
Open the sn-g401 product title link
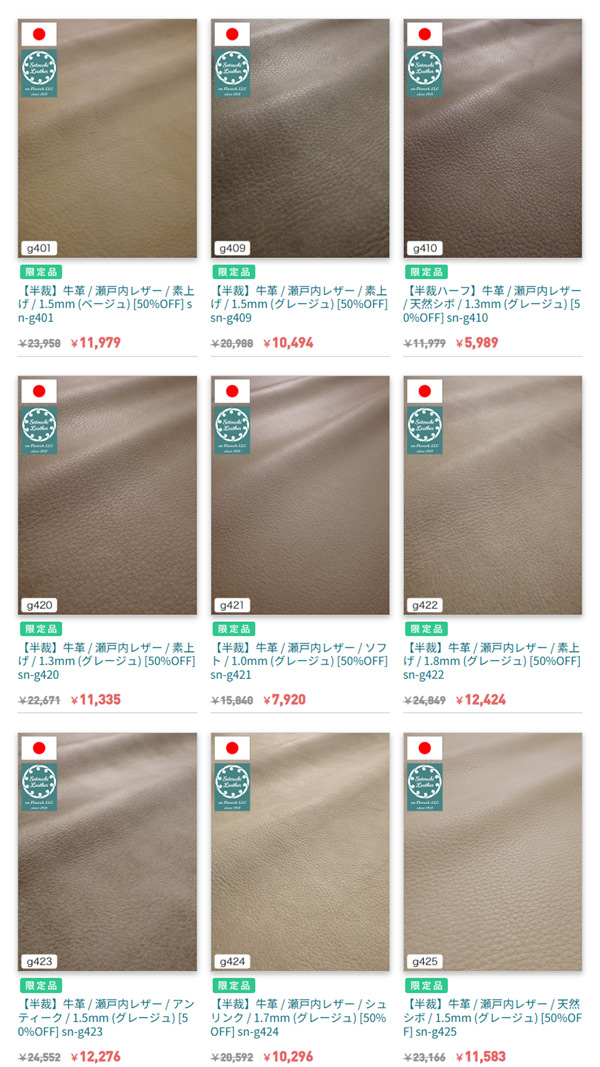107,304
